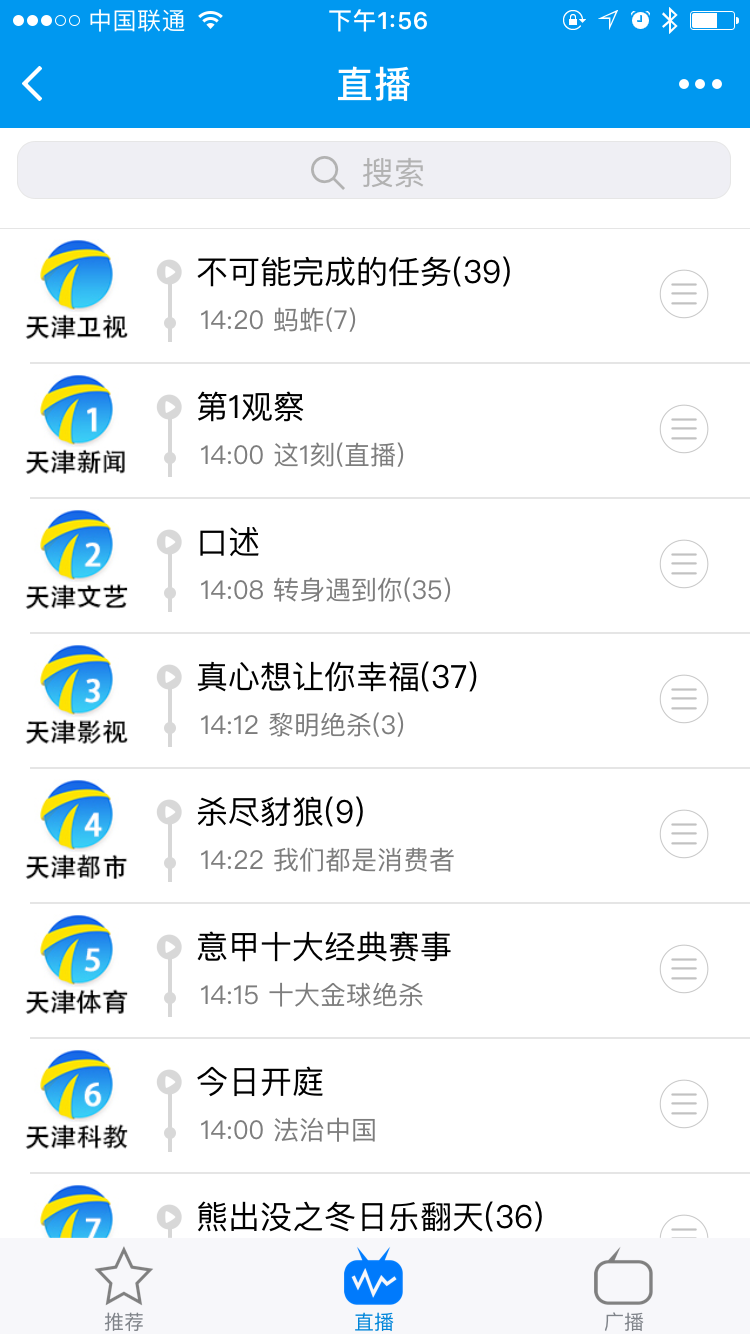Open the three-dot overflow menu
The image size is (750, 1334).
click(x=700, y=84)
